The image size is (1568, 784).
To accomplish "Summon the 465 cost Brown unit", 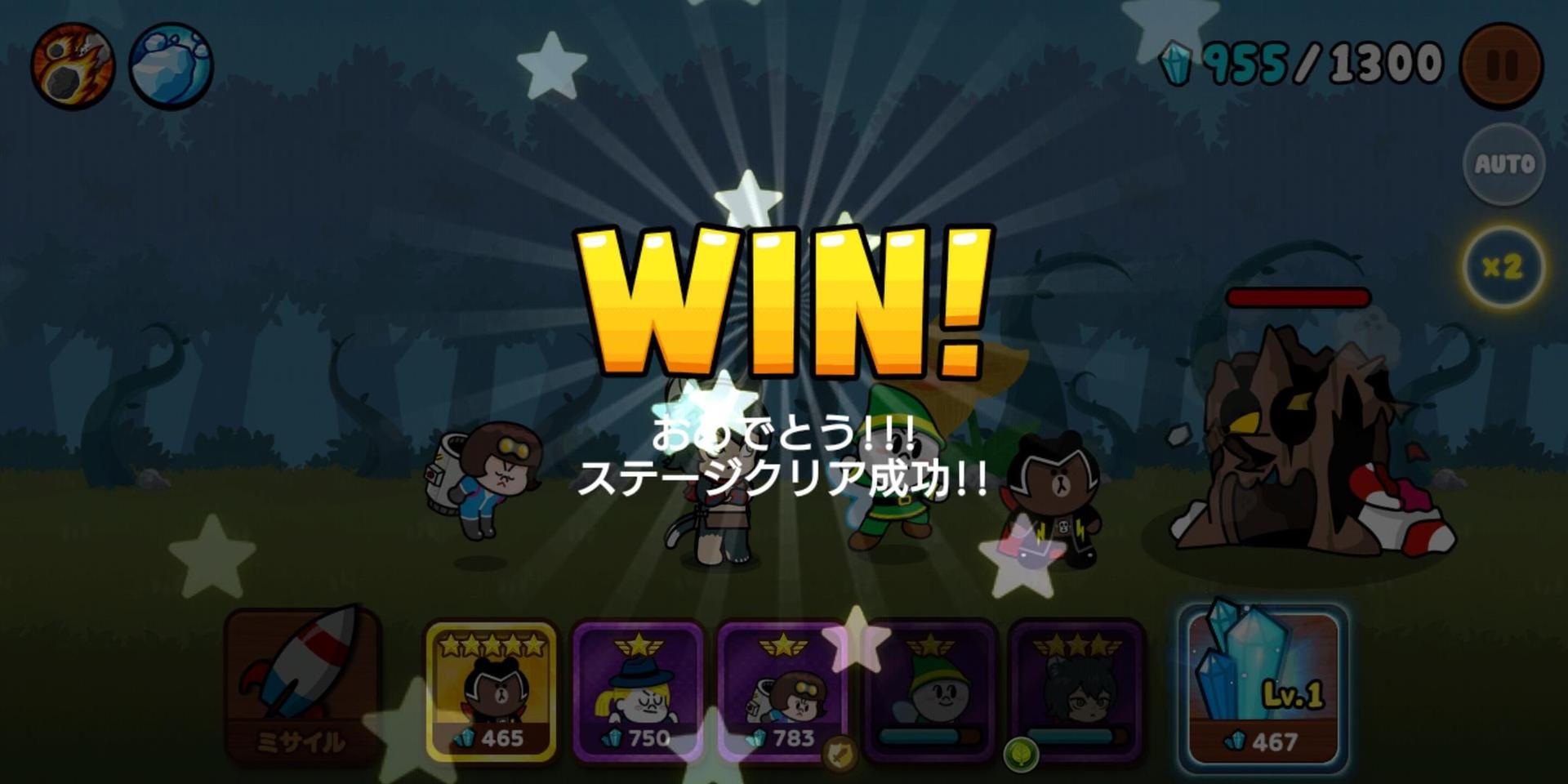I will (x=491, y=692).
